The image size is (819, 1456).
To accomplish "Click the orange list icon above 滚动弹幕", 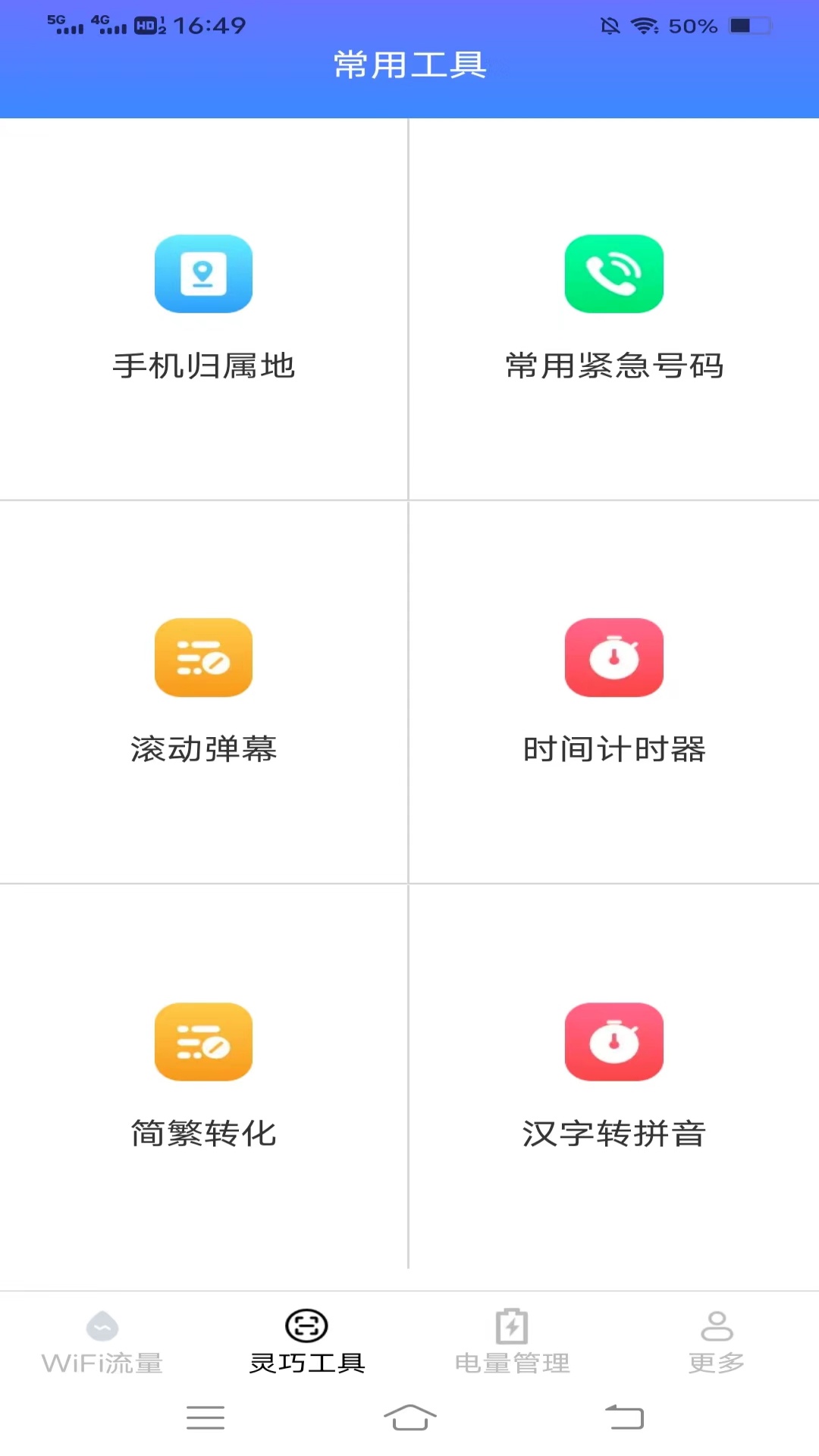I will point(203,658).
